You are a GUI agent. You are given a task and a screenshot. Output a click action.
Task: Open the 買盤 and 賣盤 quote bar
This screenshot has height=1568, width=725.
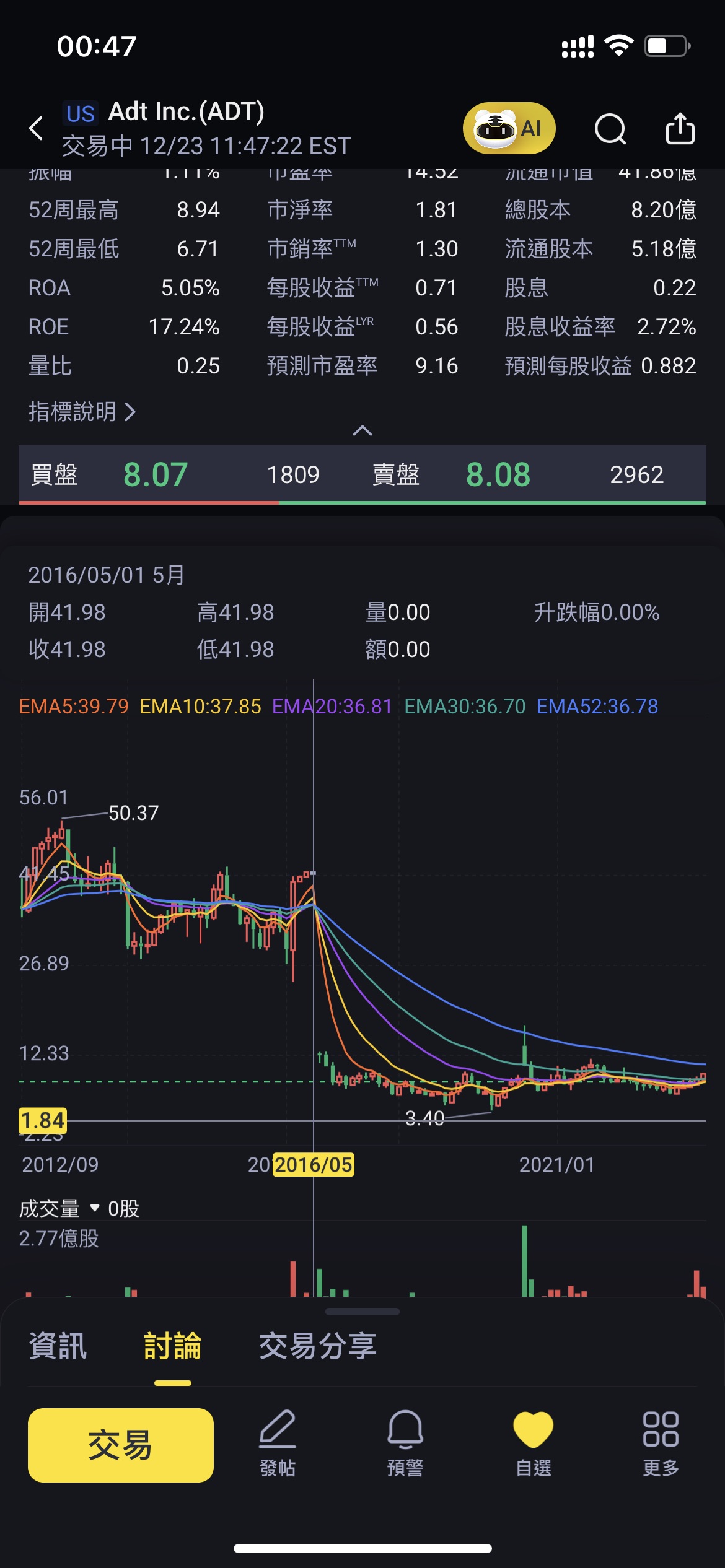[362, 474]
